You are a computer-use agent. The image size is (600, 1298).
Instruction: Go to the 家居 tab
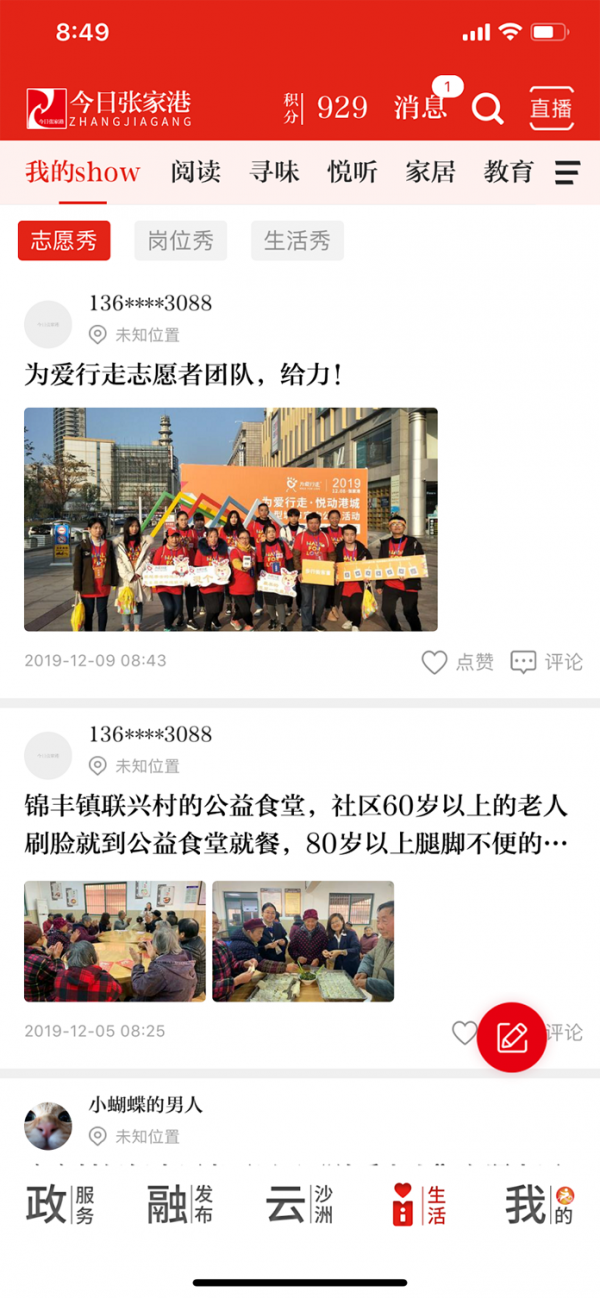(x=430, y=172)
